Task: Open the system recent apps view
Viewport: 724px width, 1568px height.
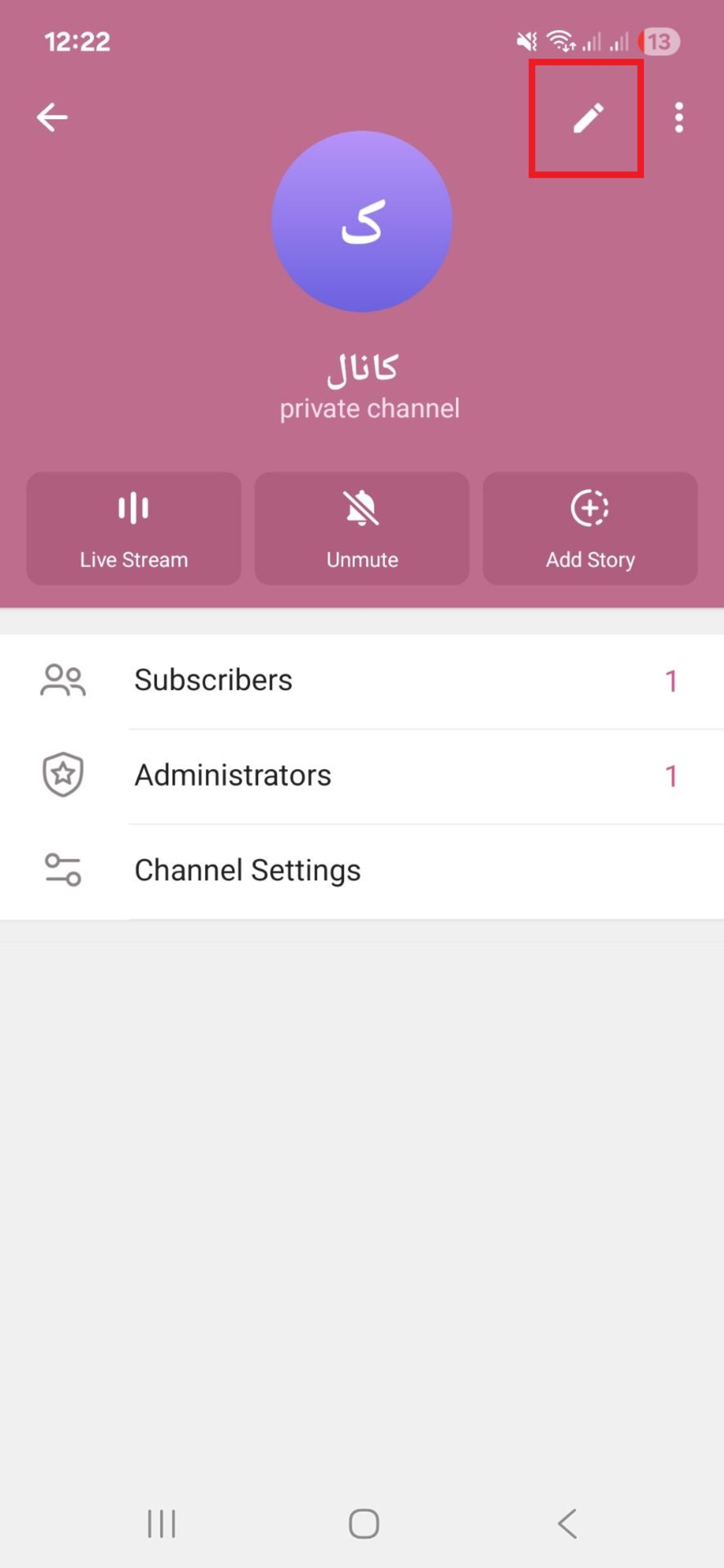Action: point(161,1524)
